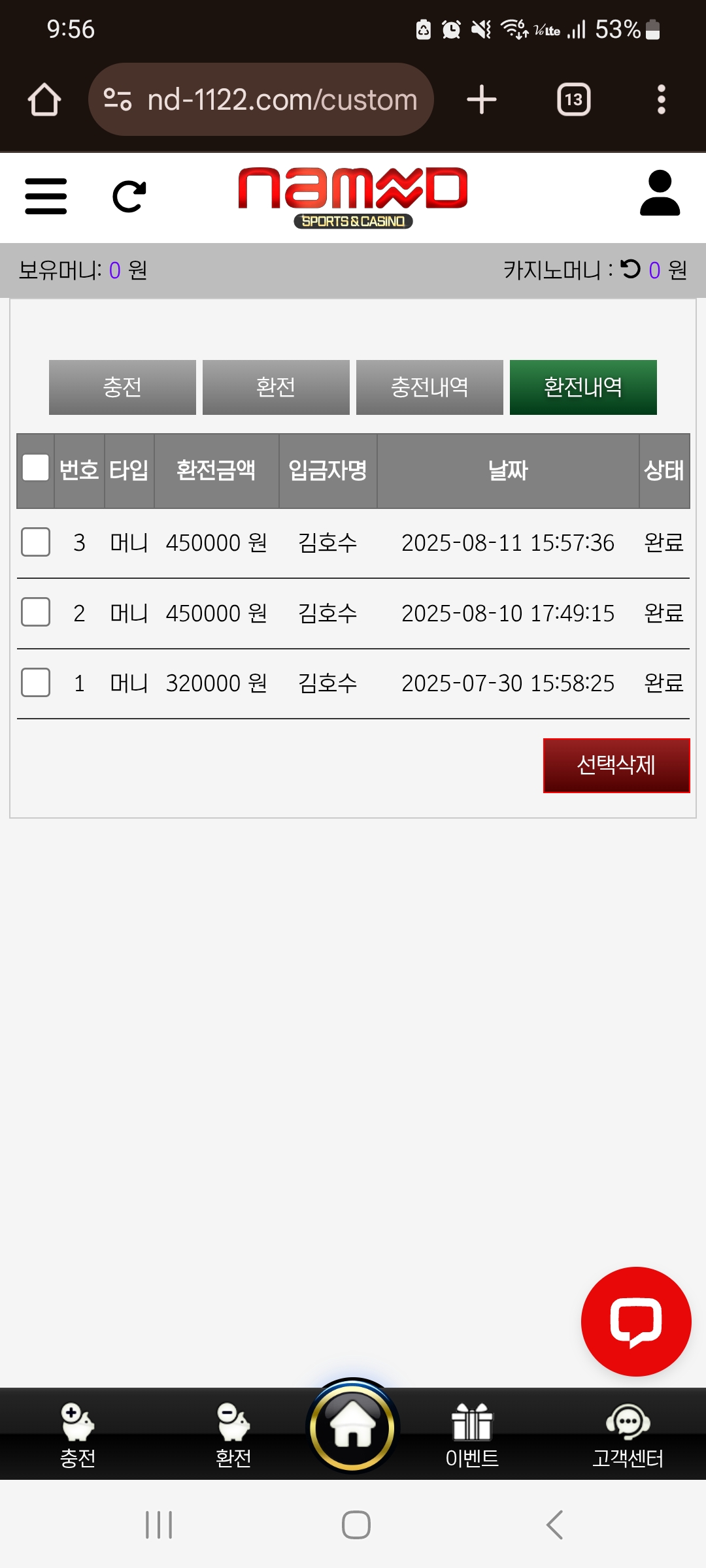This screenshot has width=706, height=1568.
Task: Open the user profile icon
Action: (x=660, y=193)
